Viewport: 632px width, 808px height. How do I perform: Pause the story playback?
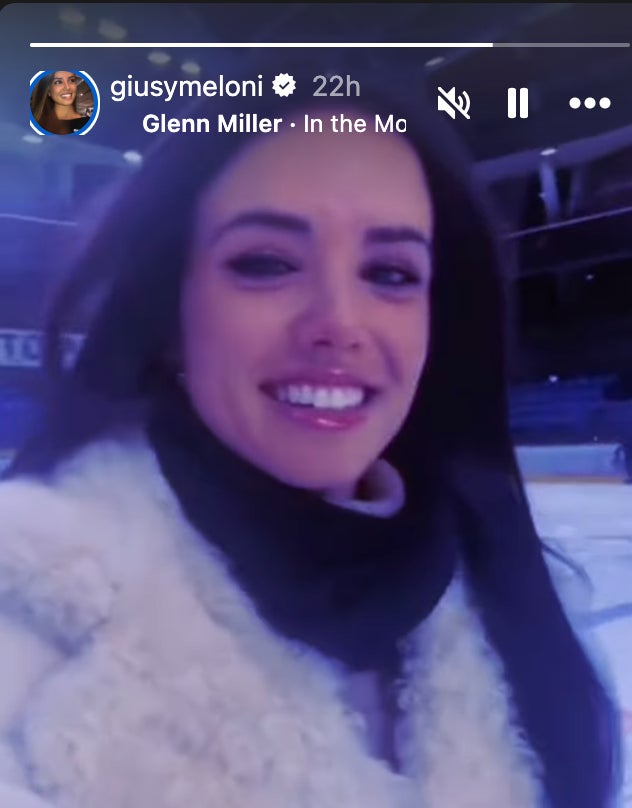[517, 103]
